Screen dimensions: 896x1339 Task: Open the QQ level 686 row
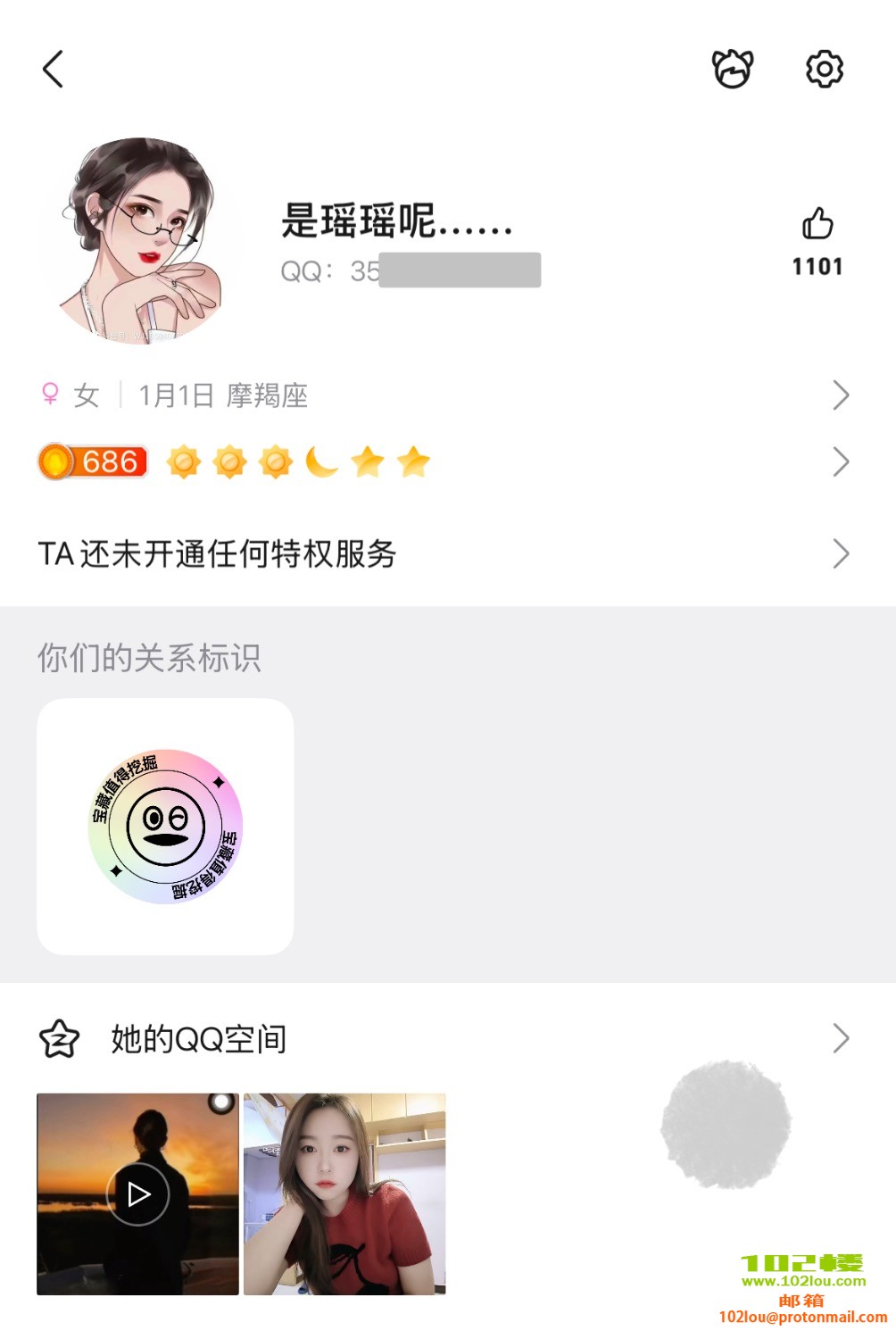446,462
